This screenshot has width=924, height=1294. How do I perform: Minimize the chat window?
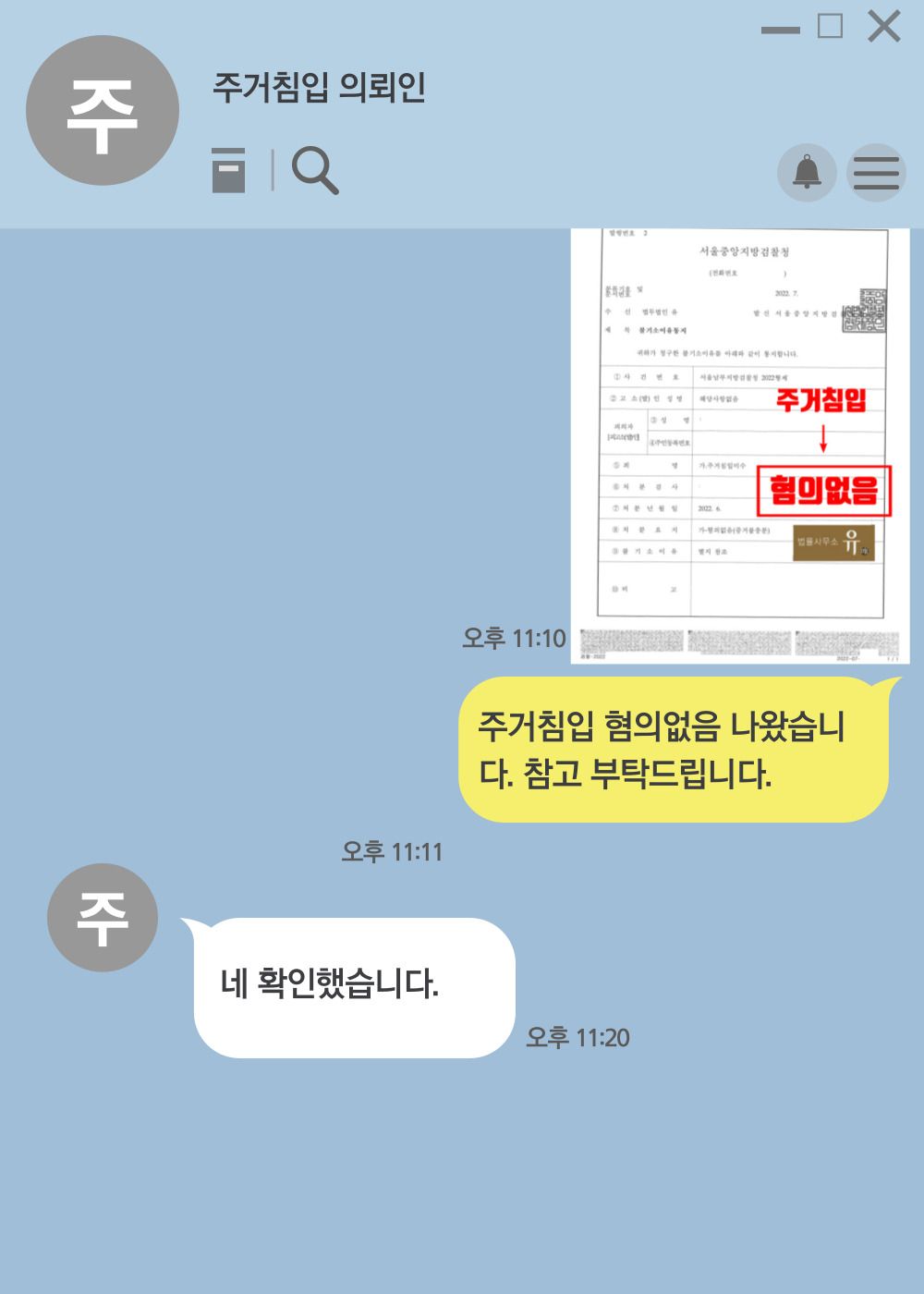coord(780,30)
